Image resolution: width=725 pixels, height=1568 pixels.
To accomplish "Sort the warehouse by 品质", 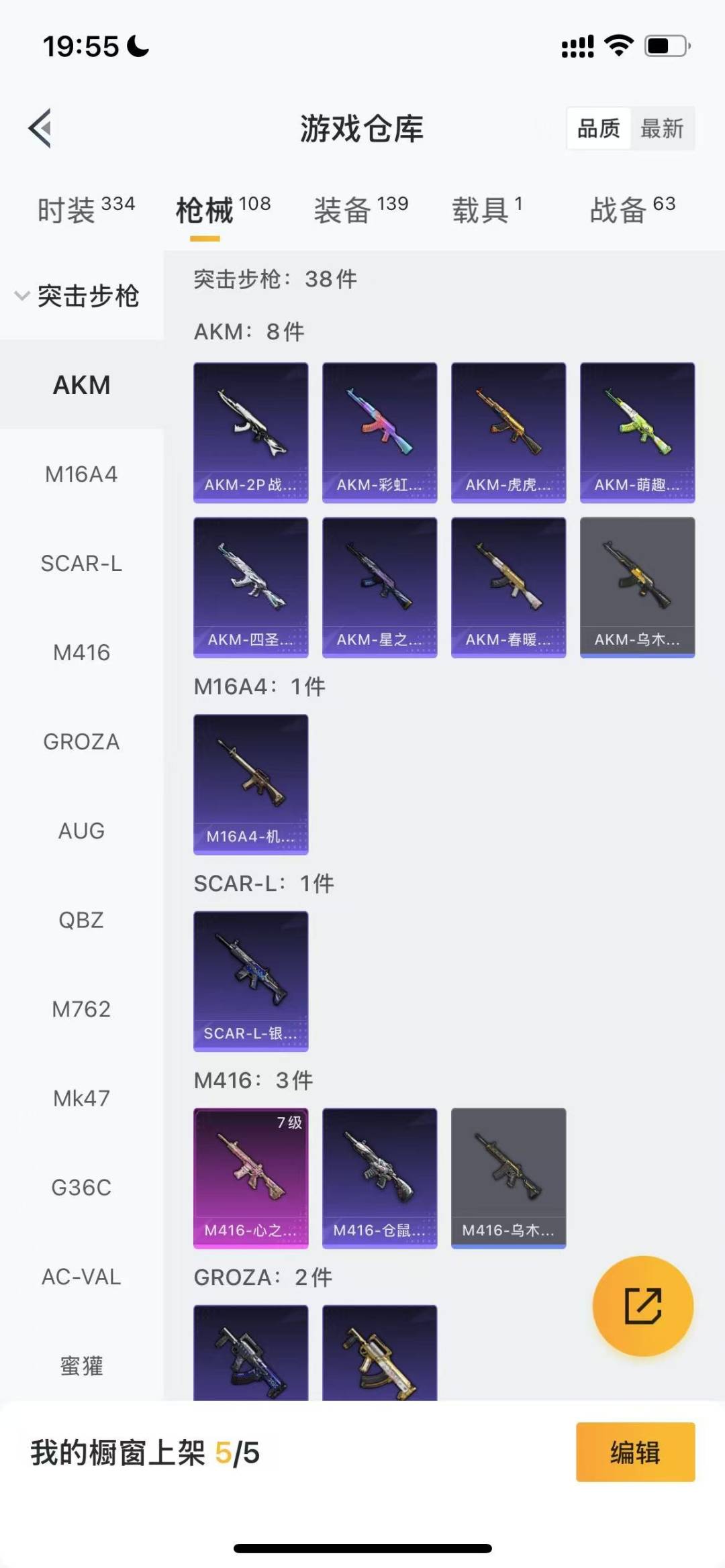I will coord(599,128).
